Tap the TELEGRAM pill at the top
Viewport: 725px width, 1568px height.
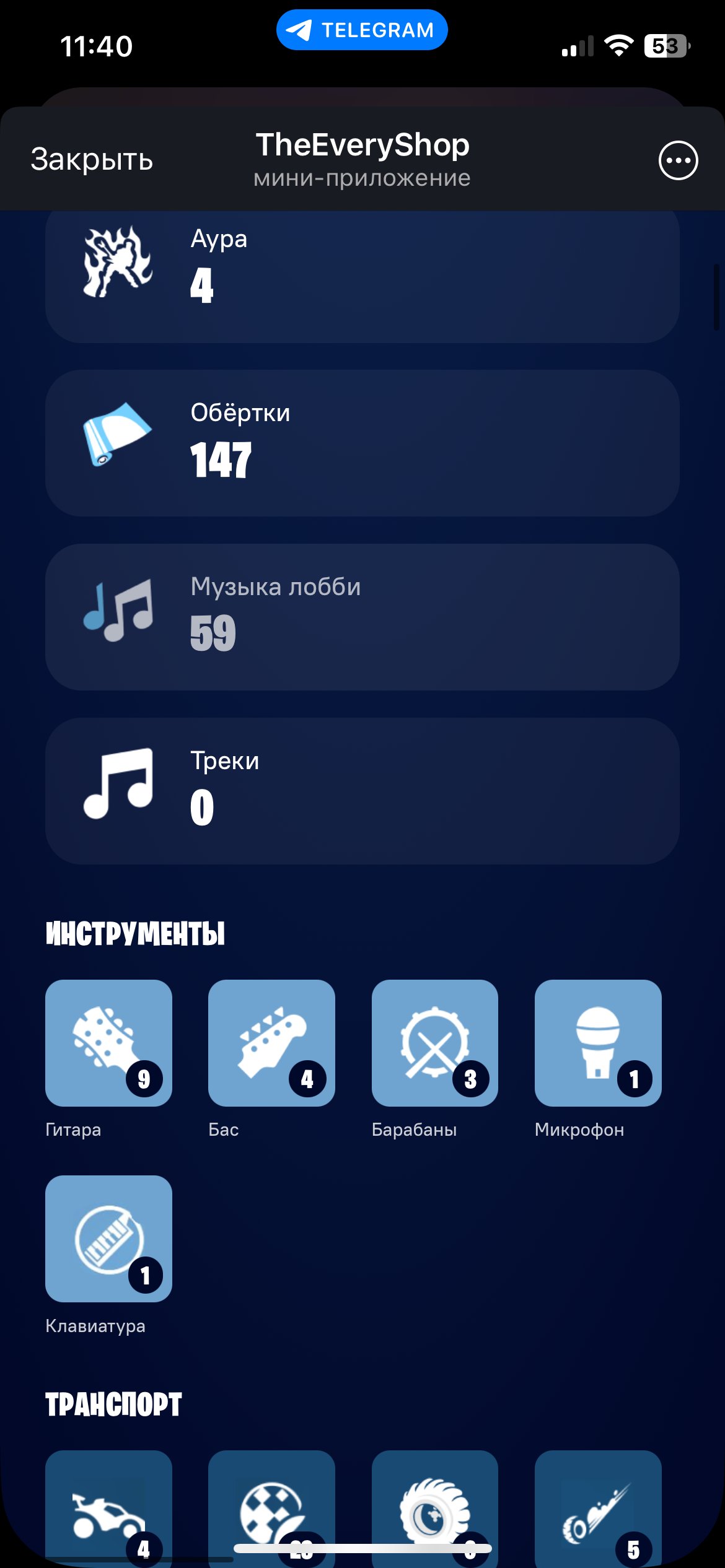pos(362,28)
